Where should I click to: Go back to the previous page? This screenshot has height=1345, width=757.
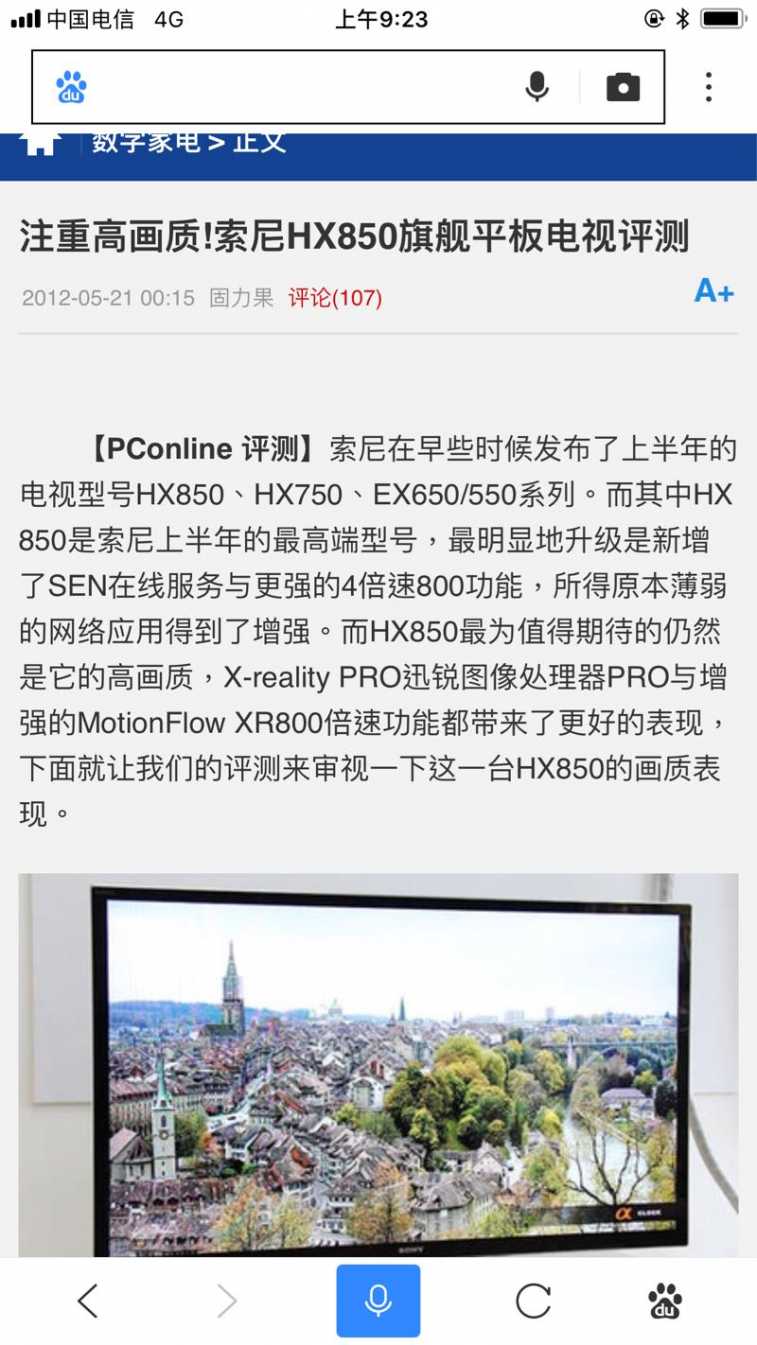(x=88, y=1301)
